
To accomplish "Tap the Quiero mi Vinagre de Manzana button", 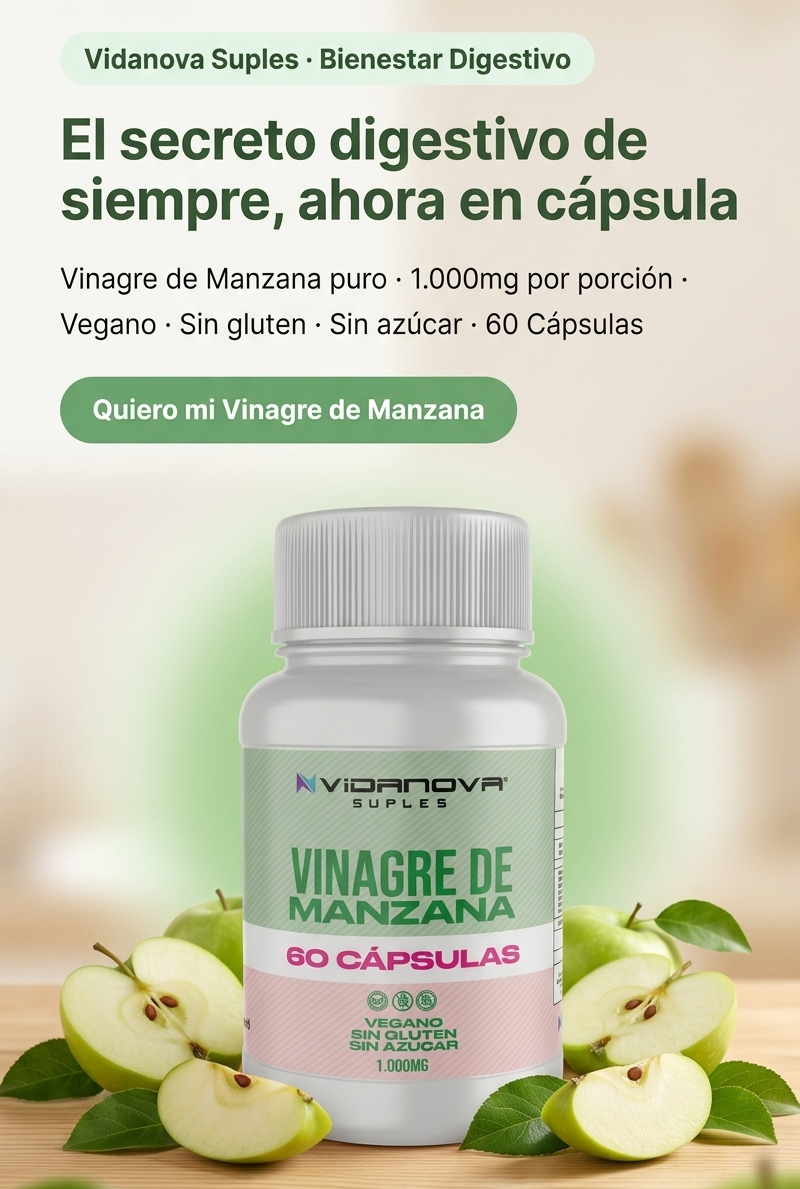I will click(x=288, y=410).
